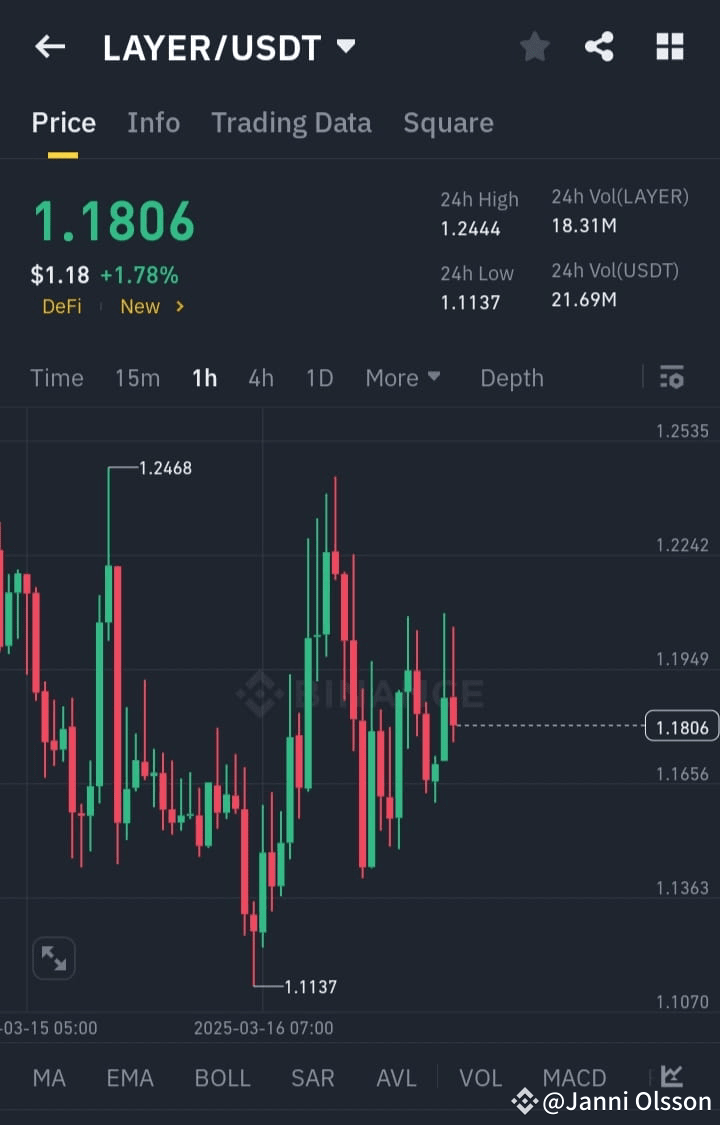Viewport: 720px width, 1125px height.
Task: Select the 4h timeframe
Action: (261, 378)
